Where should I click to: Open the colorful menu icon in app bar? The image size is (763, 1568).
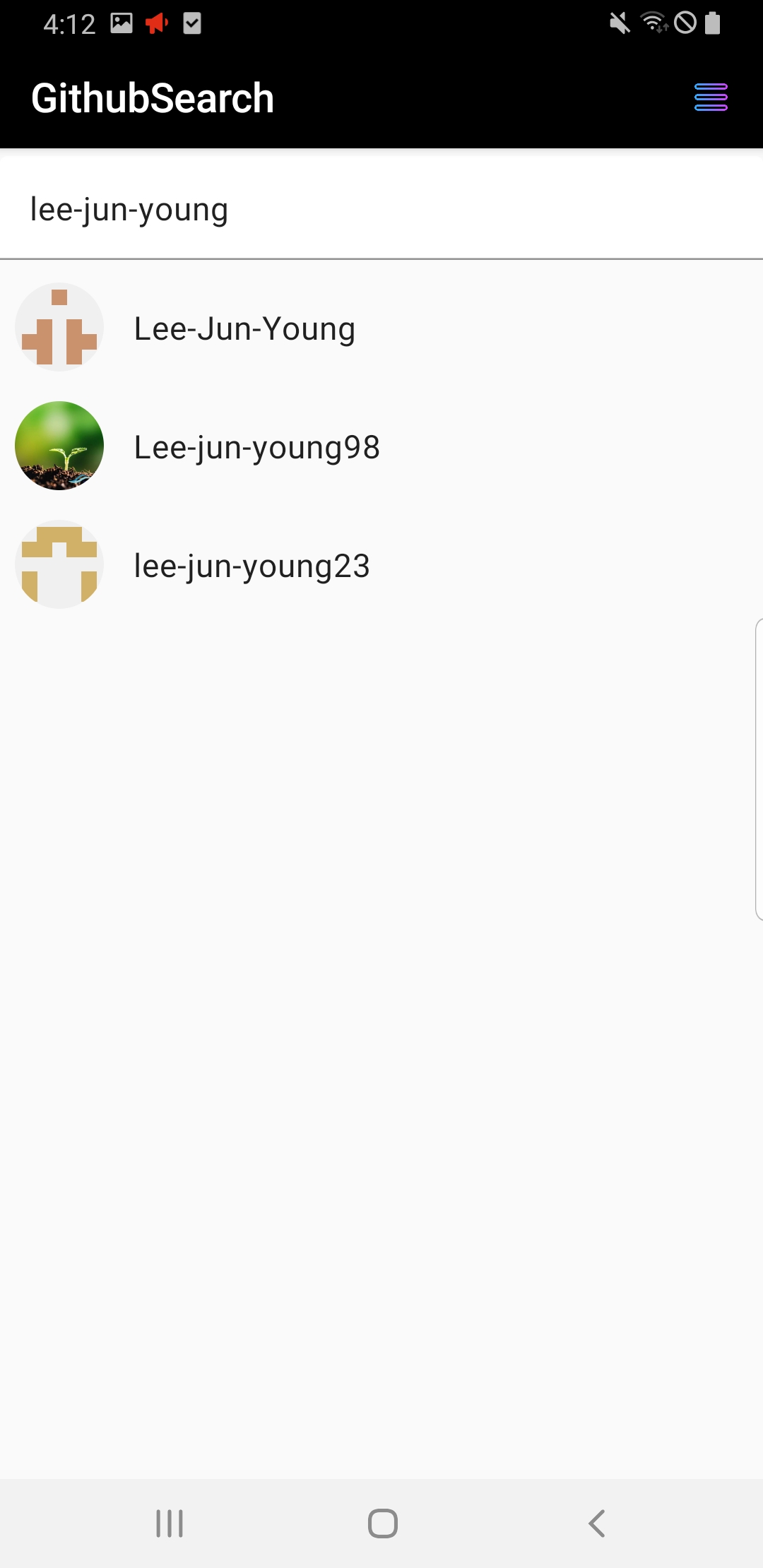pos(711,97)
